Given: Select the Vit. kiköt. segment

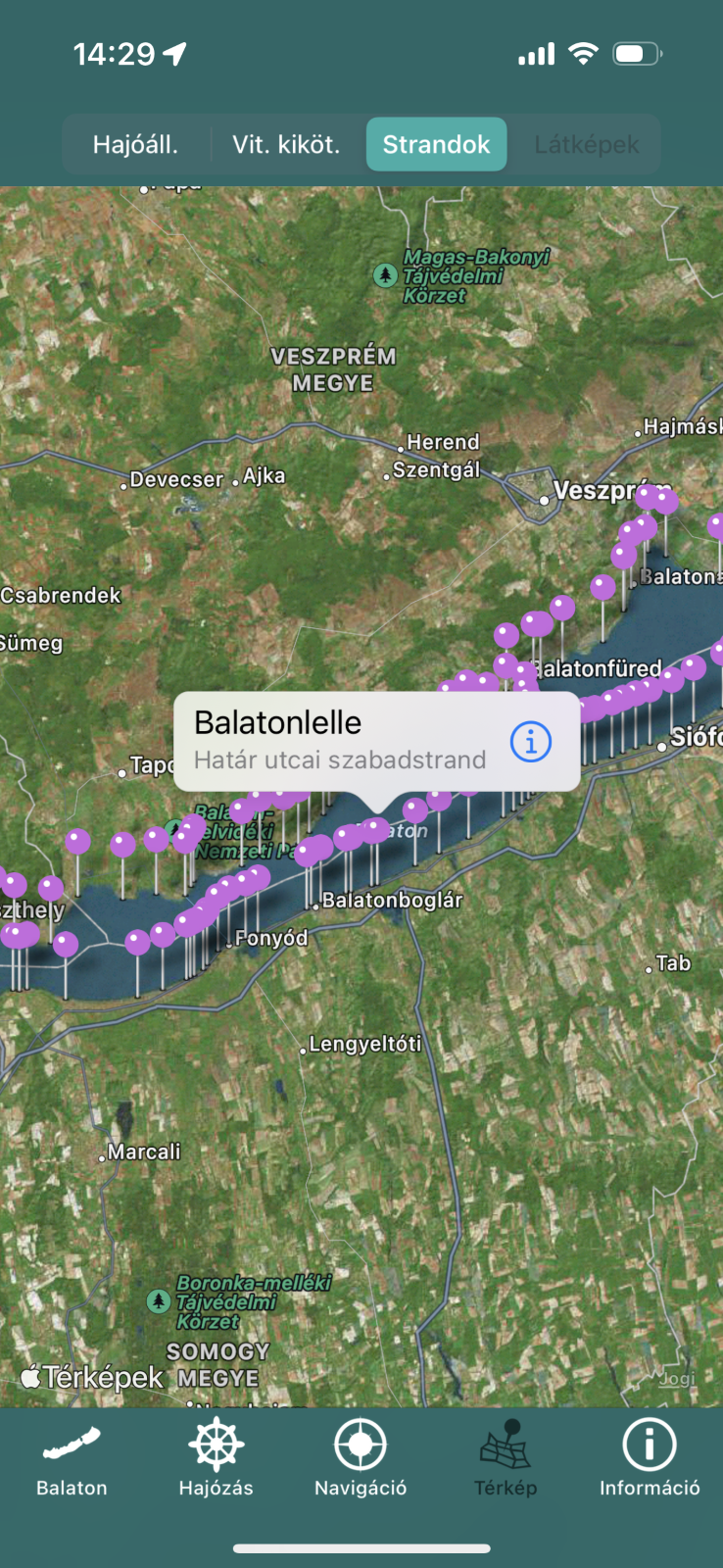Looking at the screenshot, I should point(286,145).
